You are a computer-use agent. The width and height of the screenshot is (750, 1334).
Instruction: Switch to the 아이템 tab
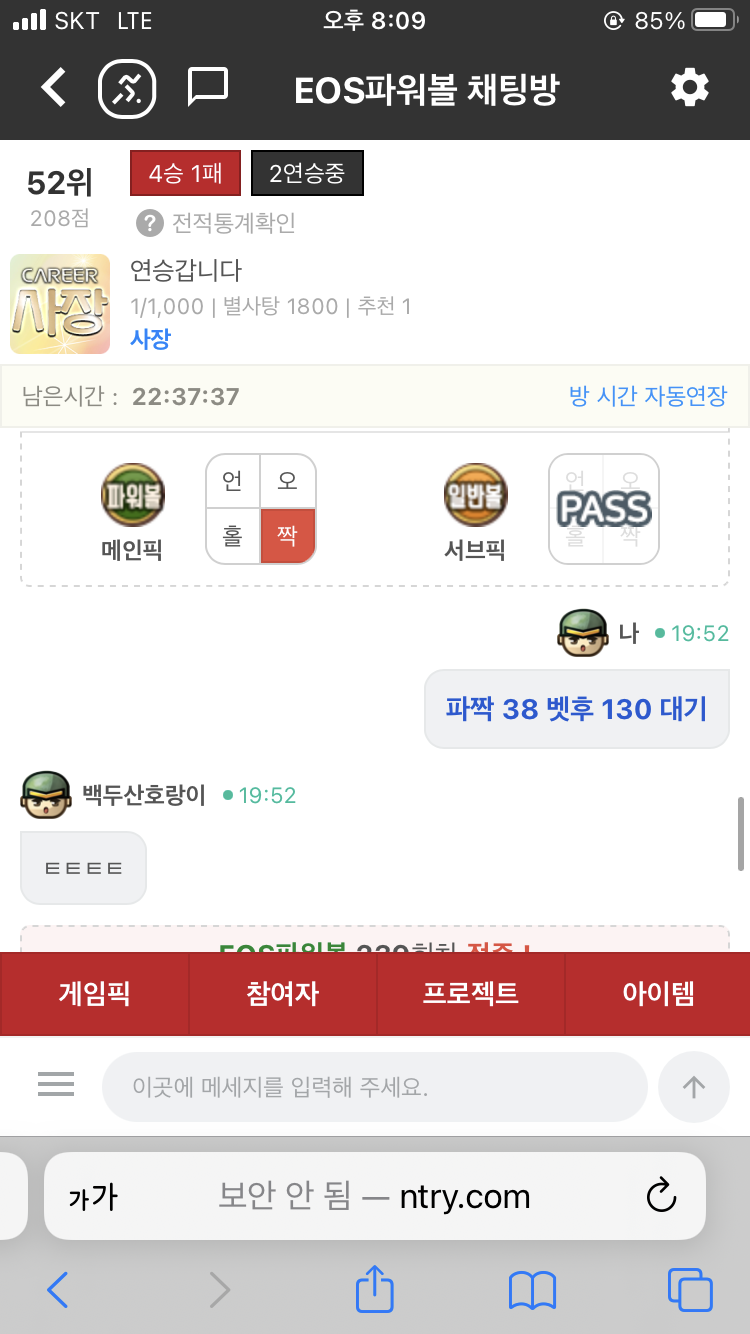coord(658,994)
